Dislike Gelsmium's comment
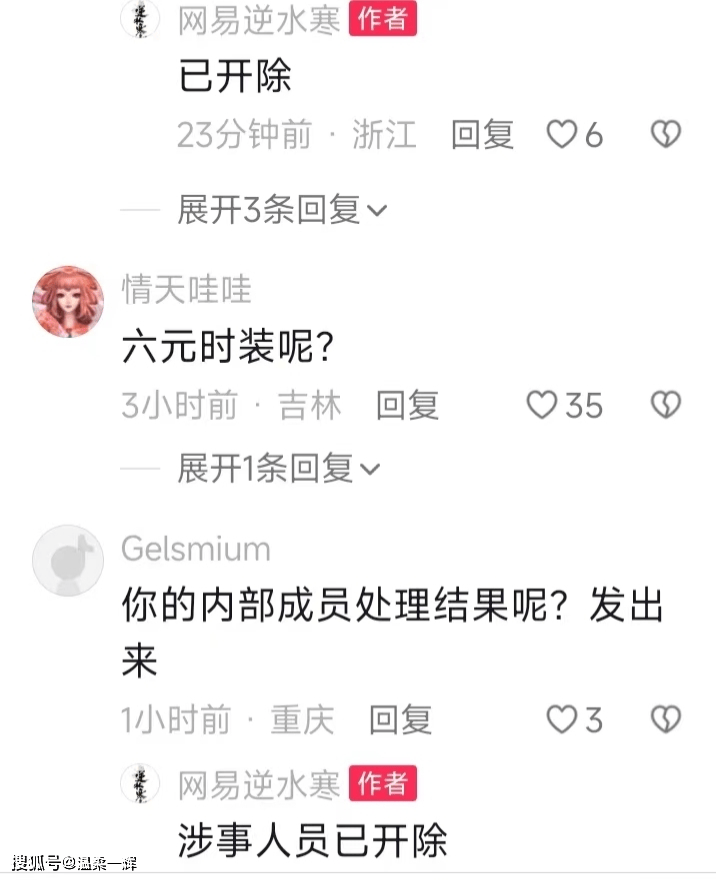 coord(665,719)
